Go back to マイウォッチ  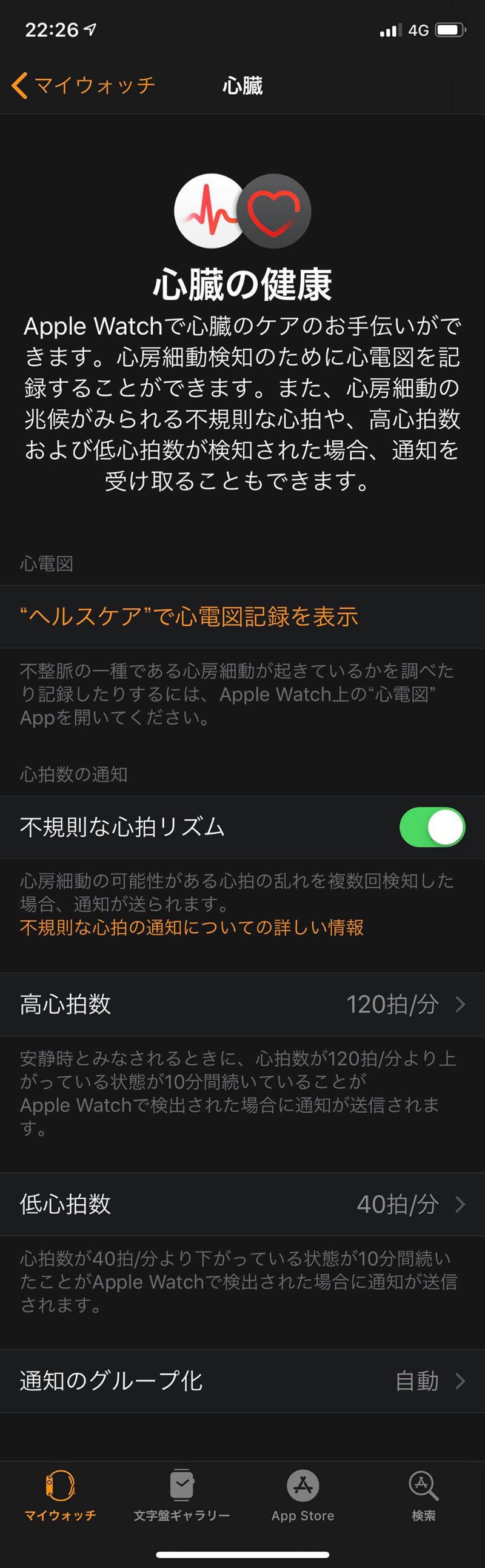[84, 85]
